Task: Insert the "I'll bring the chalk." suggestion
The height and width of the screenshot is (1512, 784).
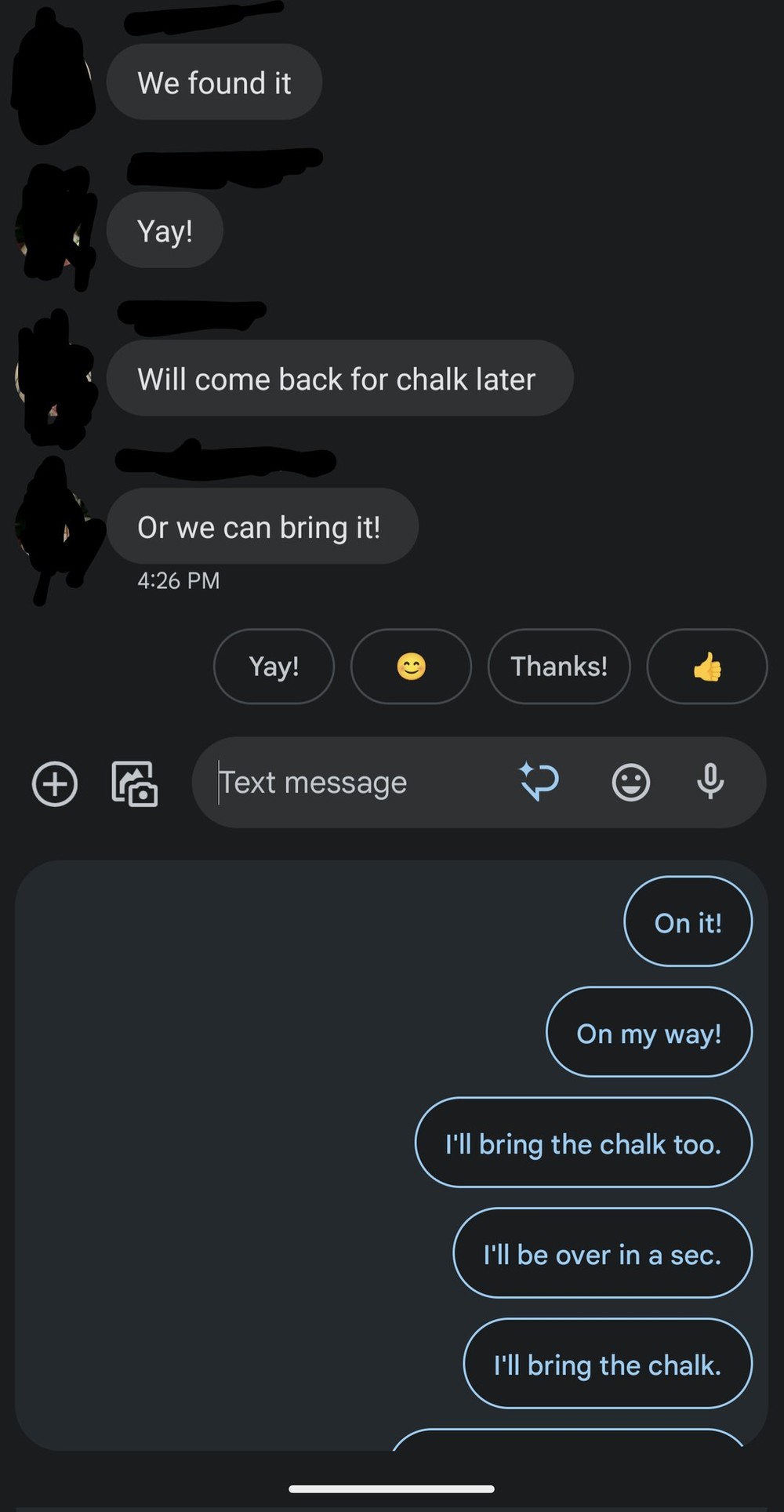Action: coord(608,1365)
